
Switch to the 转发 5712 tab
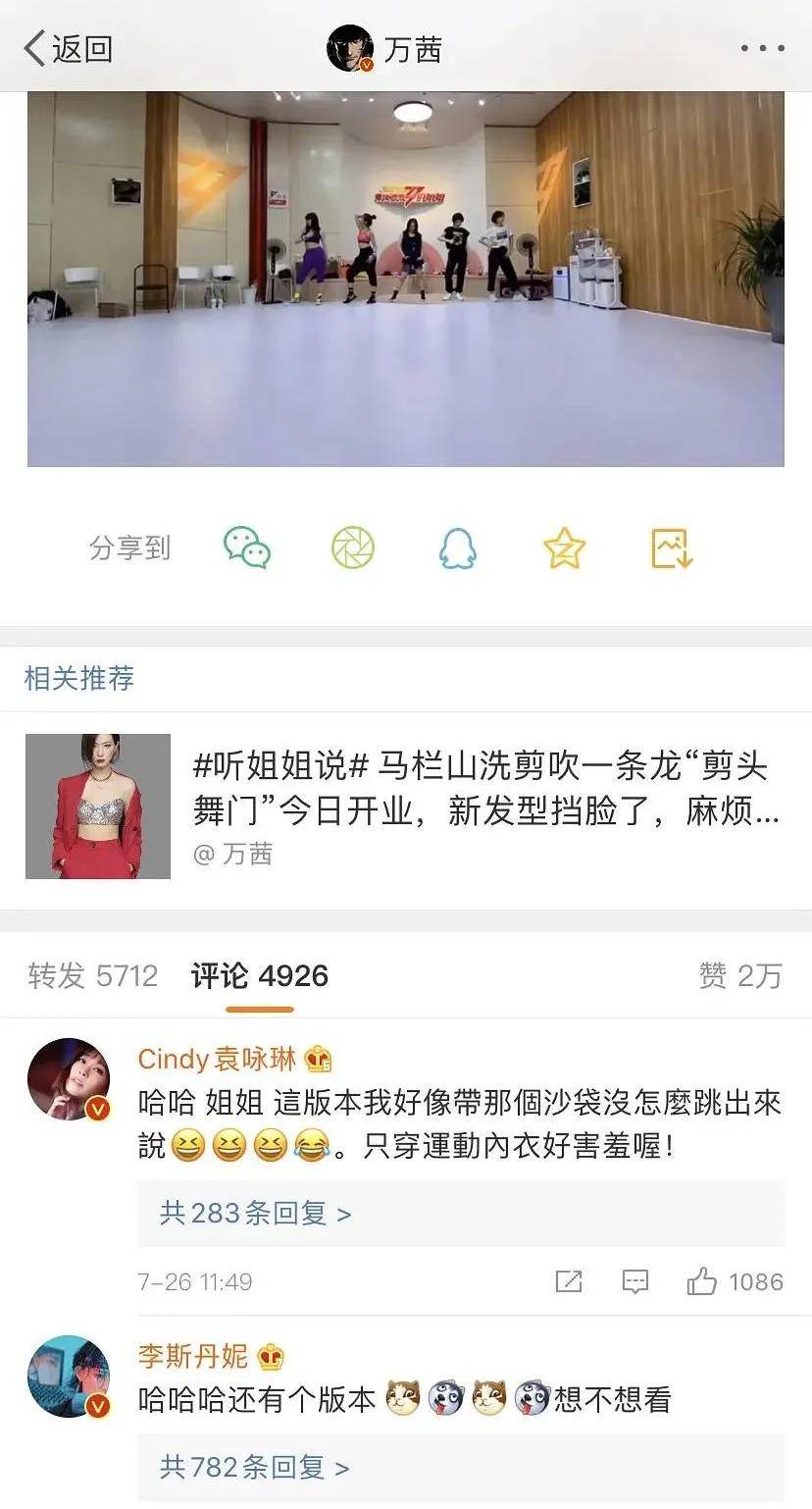tap(93, 975)
